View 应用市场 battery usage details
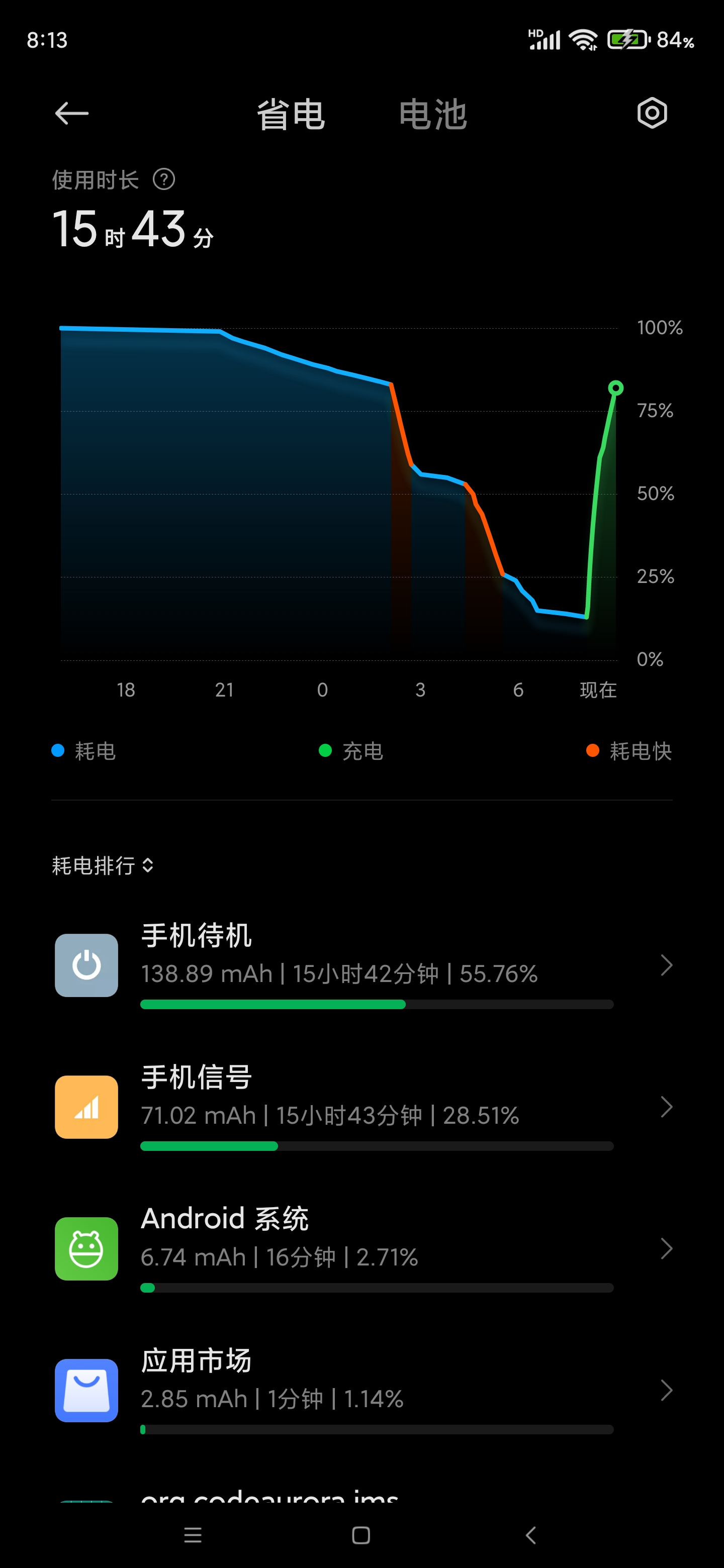This screenshot has height=1568, width=724. (361, 1390)
